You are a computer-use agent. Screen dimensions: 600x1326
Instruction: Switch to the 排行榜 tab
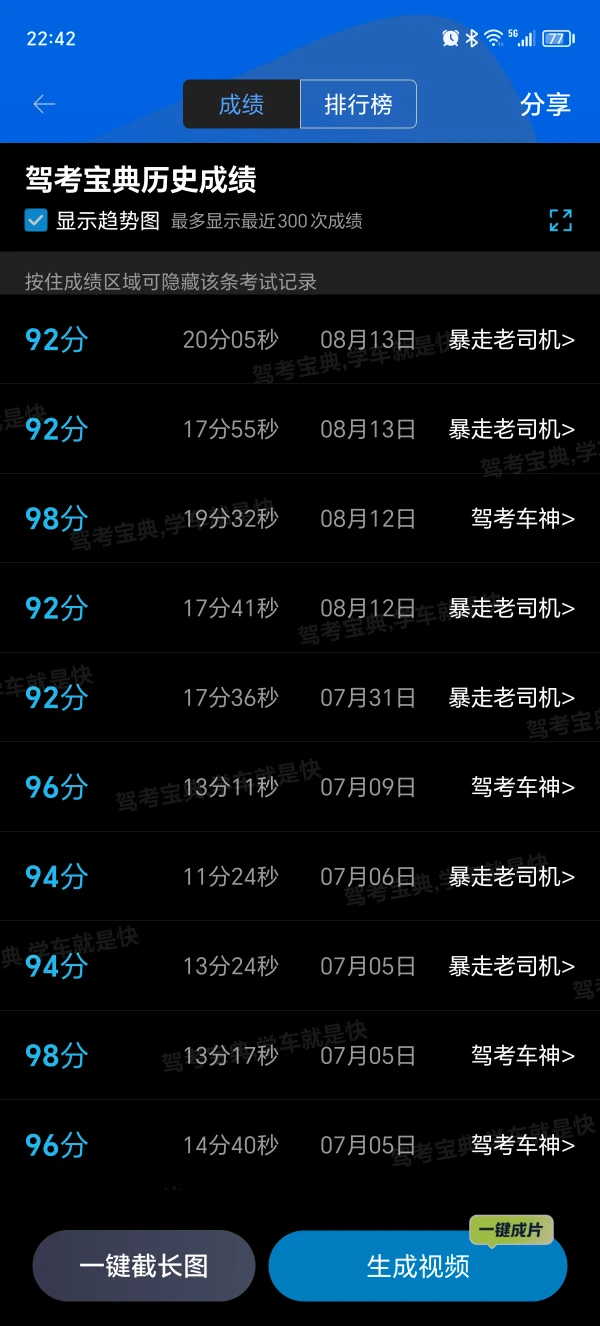[358, 104]
